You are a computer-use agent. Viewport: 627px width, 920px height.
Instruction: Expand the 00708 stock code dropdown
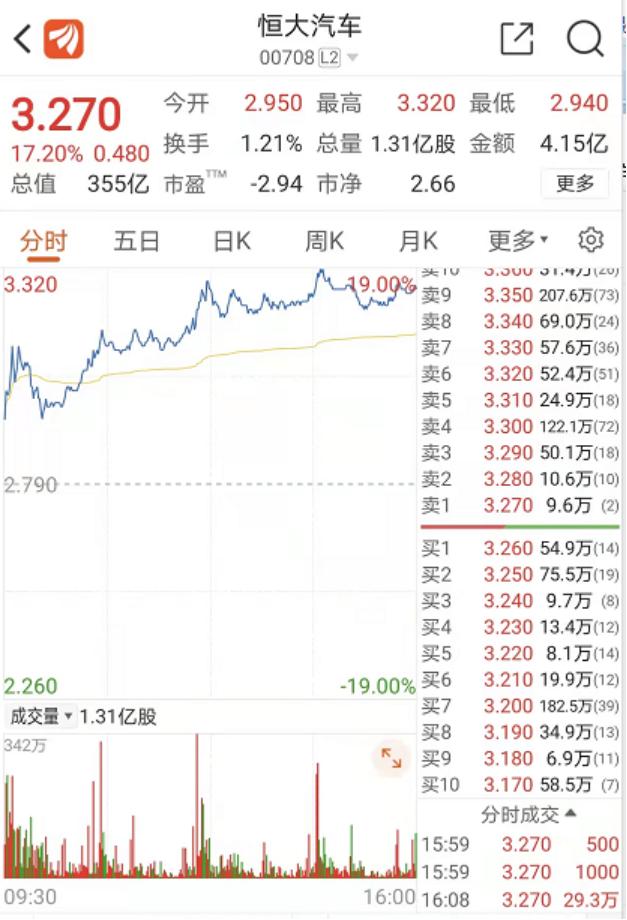point(352,59)
